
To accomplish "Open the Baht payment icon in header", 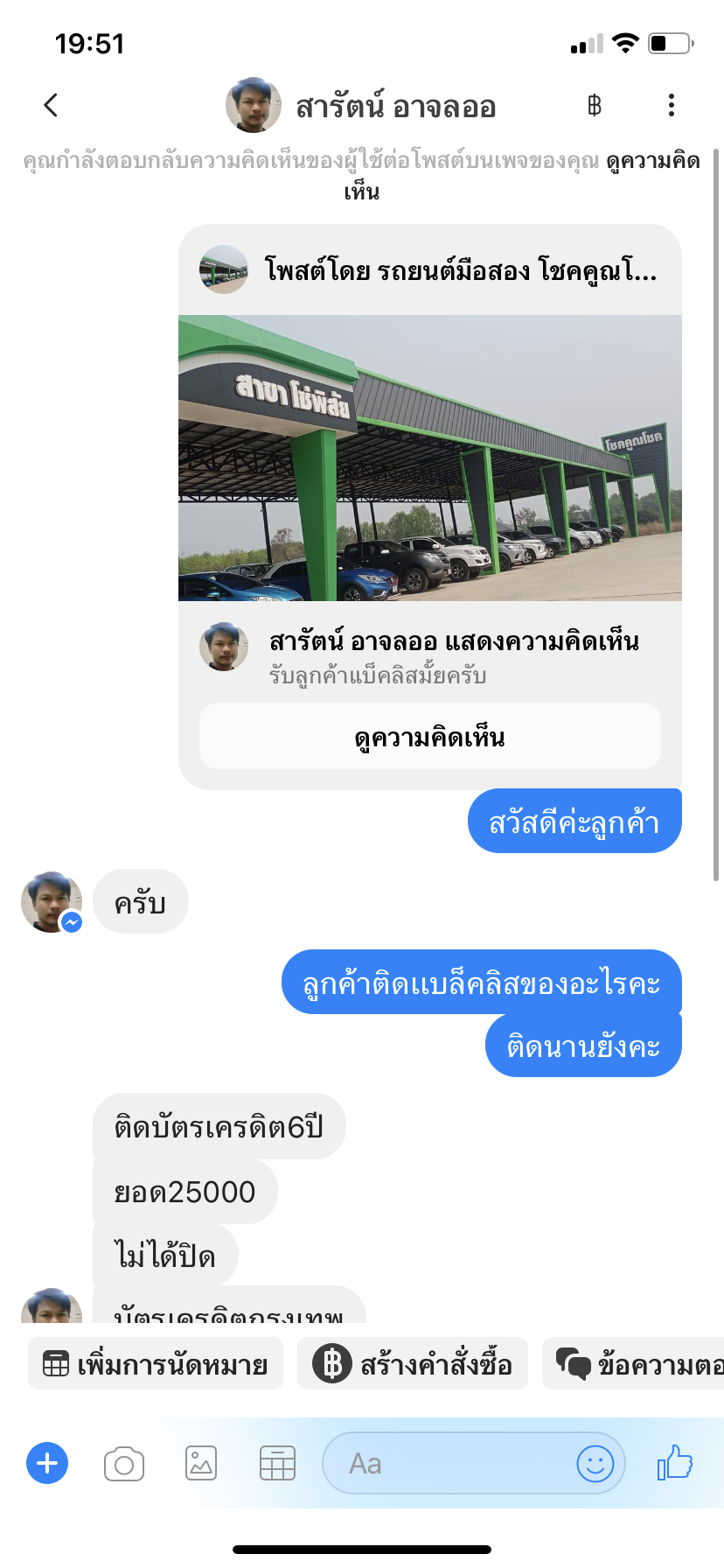I will (x=595, y=106).
